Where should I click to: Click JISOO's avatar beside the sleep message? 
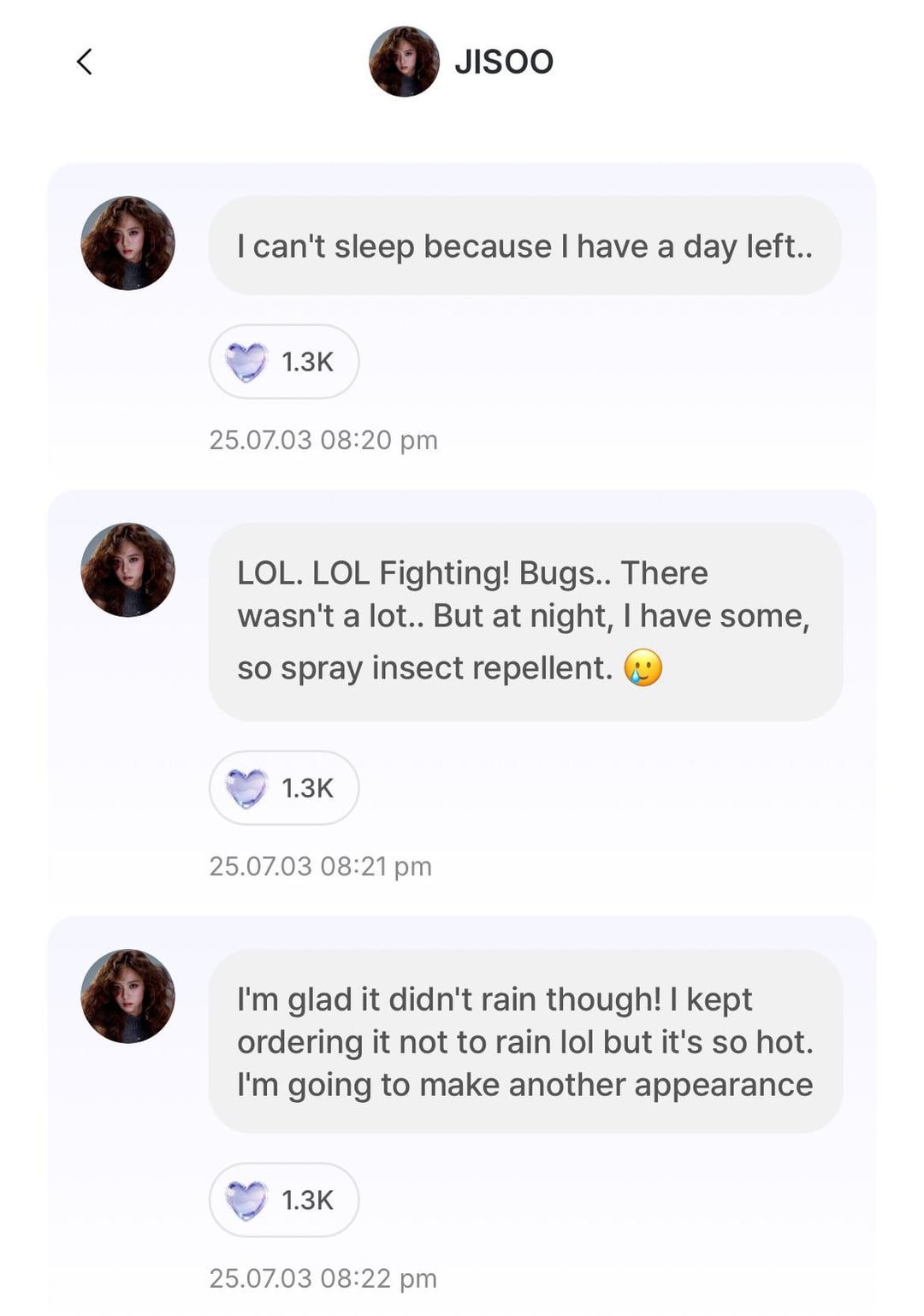130,241
